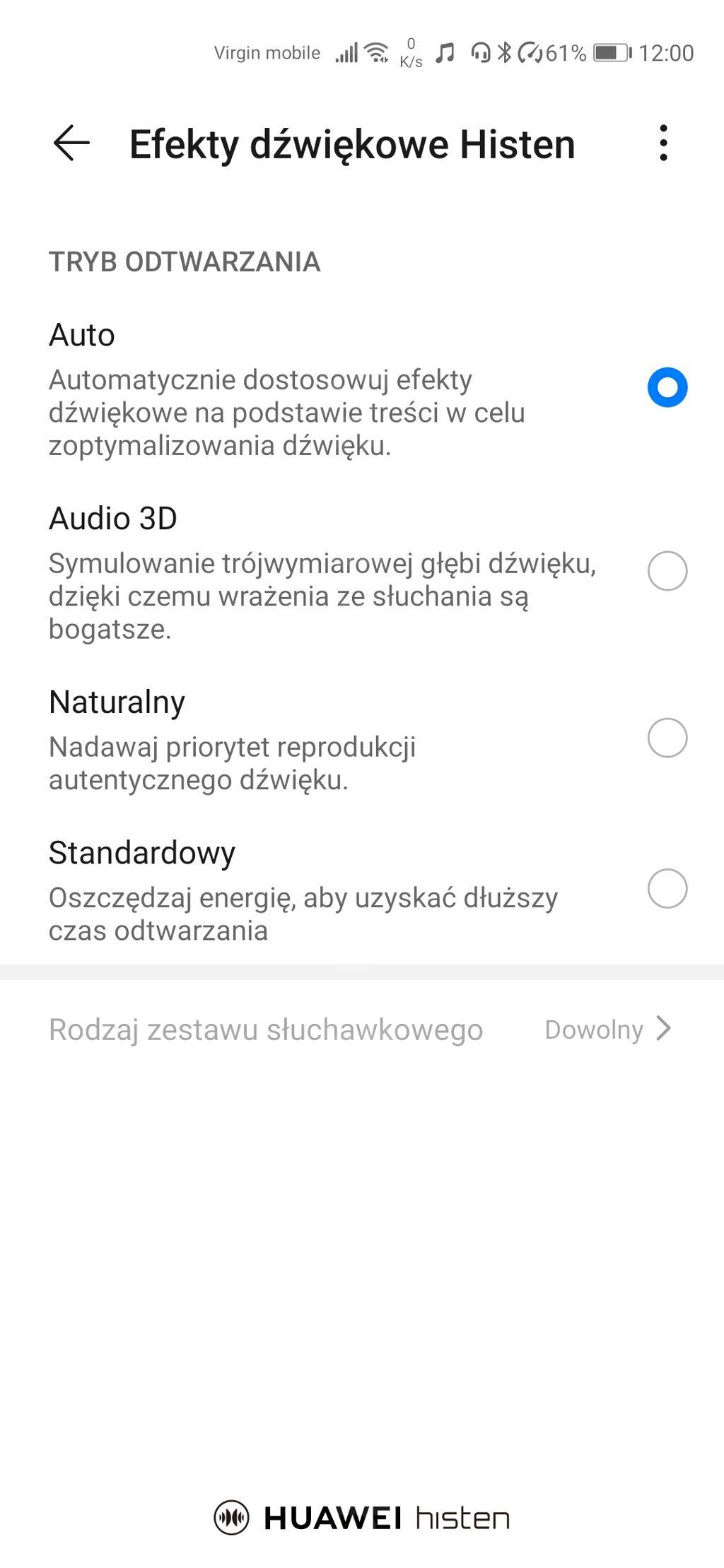Switch to the Naturalny mode
This screenshot has height=1568, width=724.
coord(667,738)
